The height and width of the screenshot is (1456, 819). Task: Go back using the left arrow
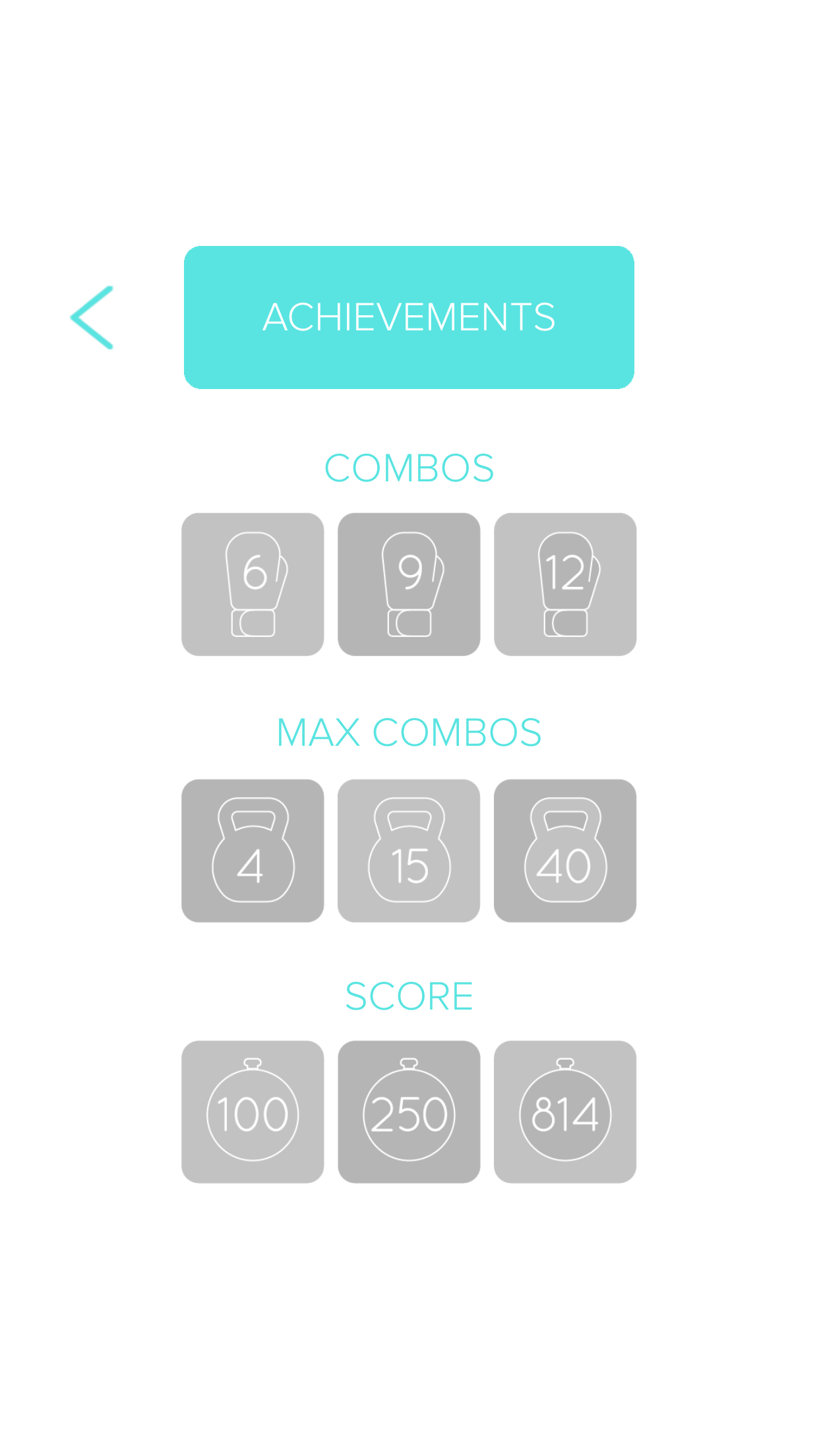[92, 317]
